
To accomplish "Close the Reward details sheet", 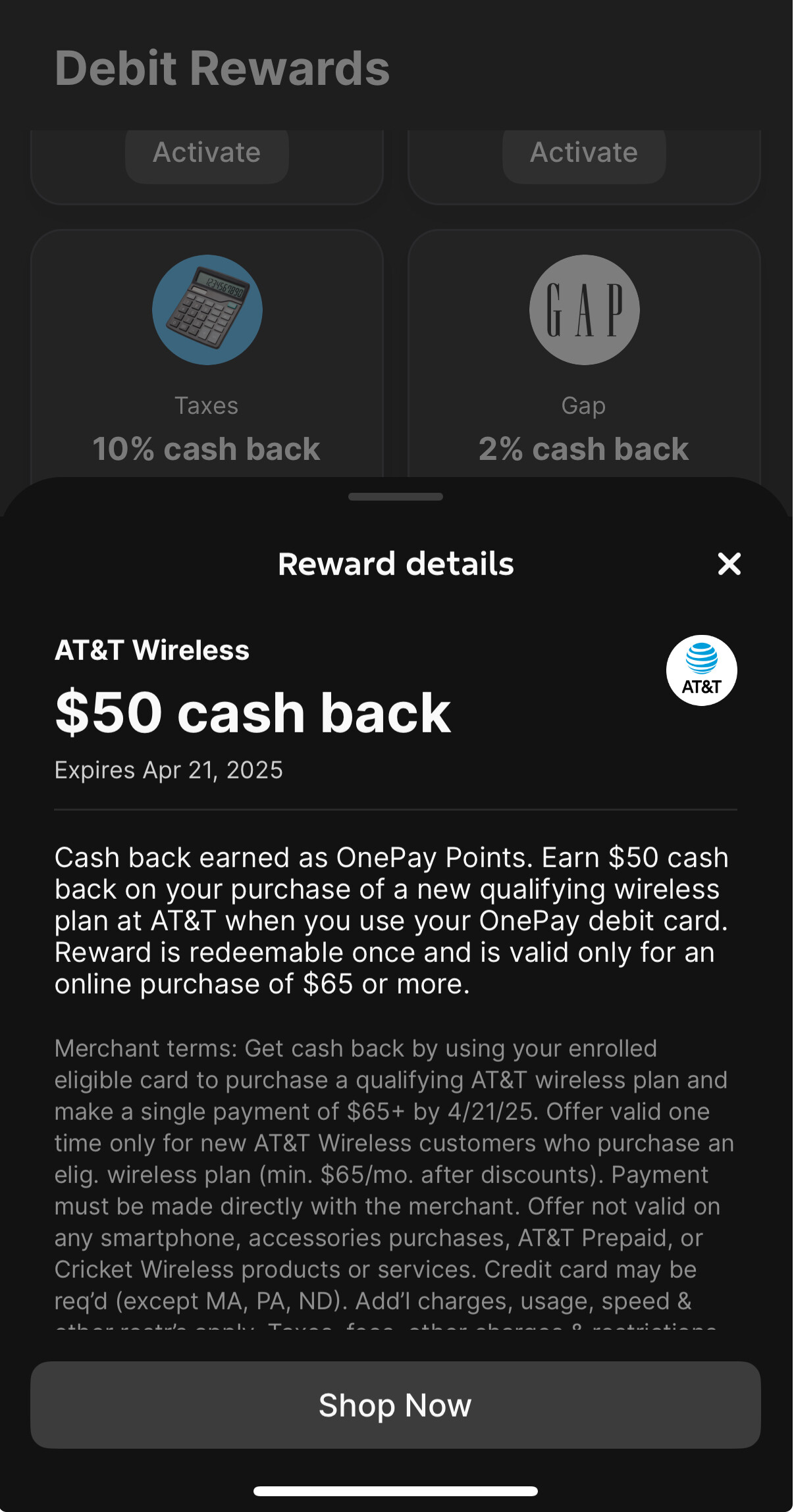I will click(x=729, y=564).
